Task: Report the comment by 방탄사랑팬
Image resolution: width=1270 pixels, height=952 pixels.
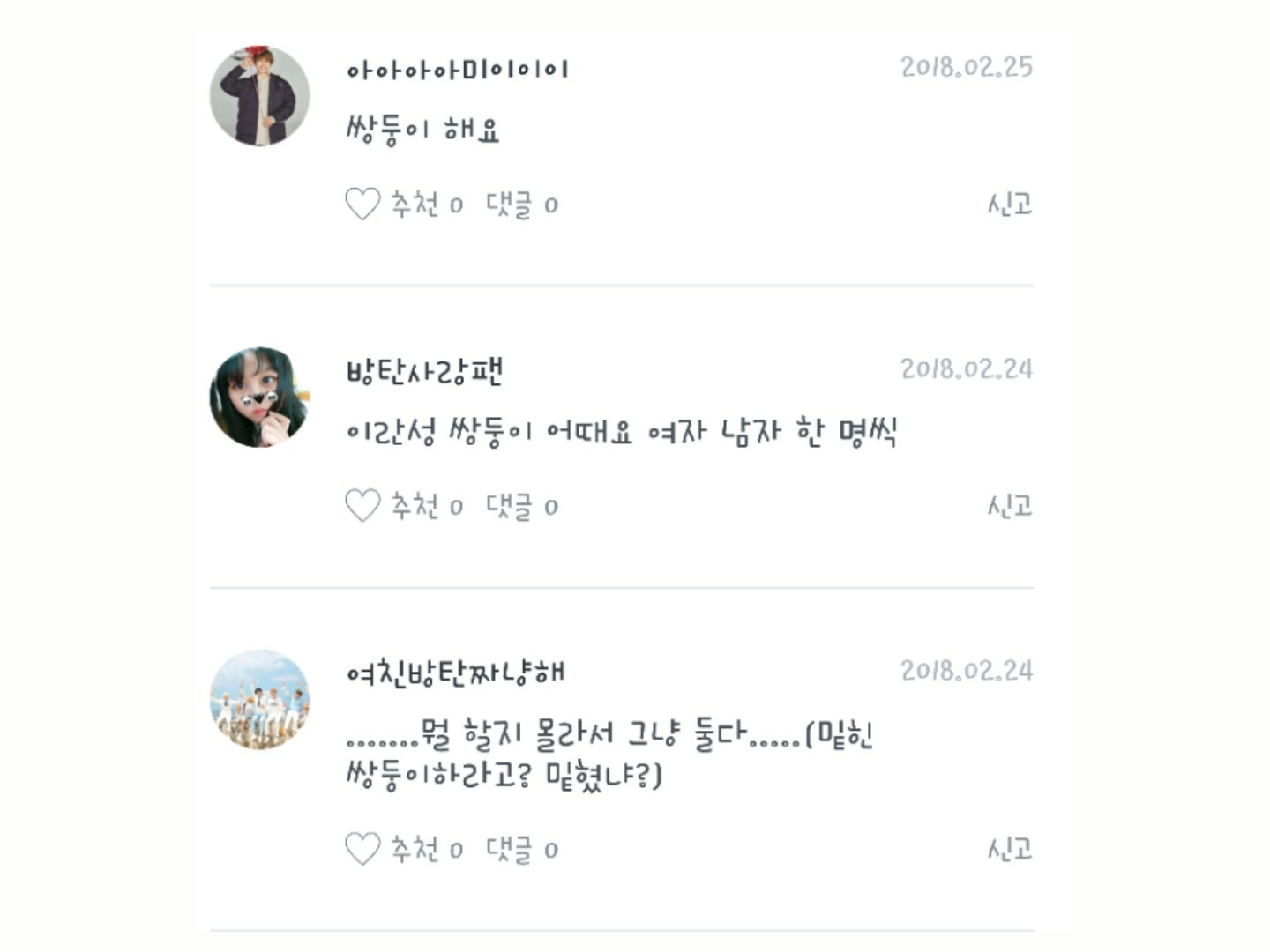Action: (x=1009, y=506)
